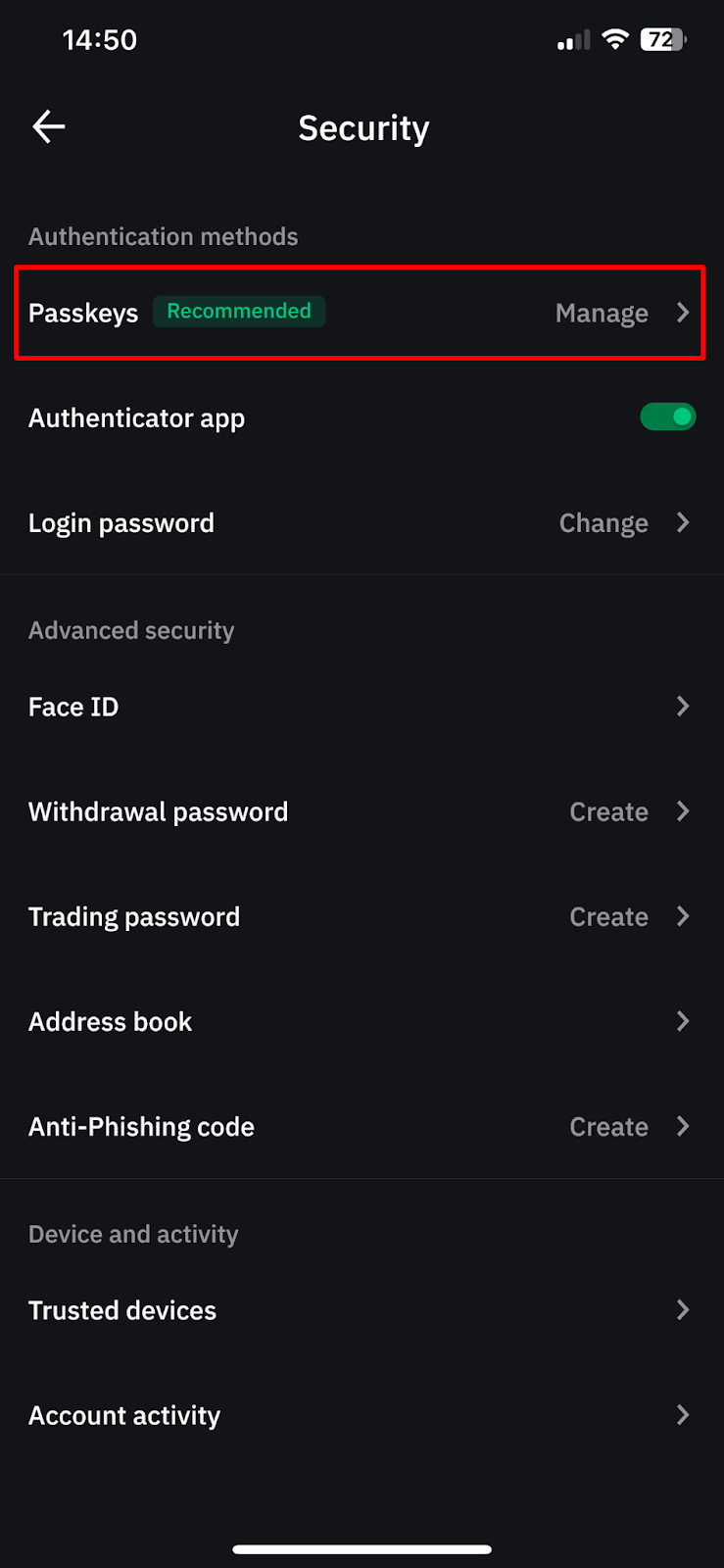Open Account activity
Image resolution: width=724 pixels, height=1568 pixels.
[361, 1415]
